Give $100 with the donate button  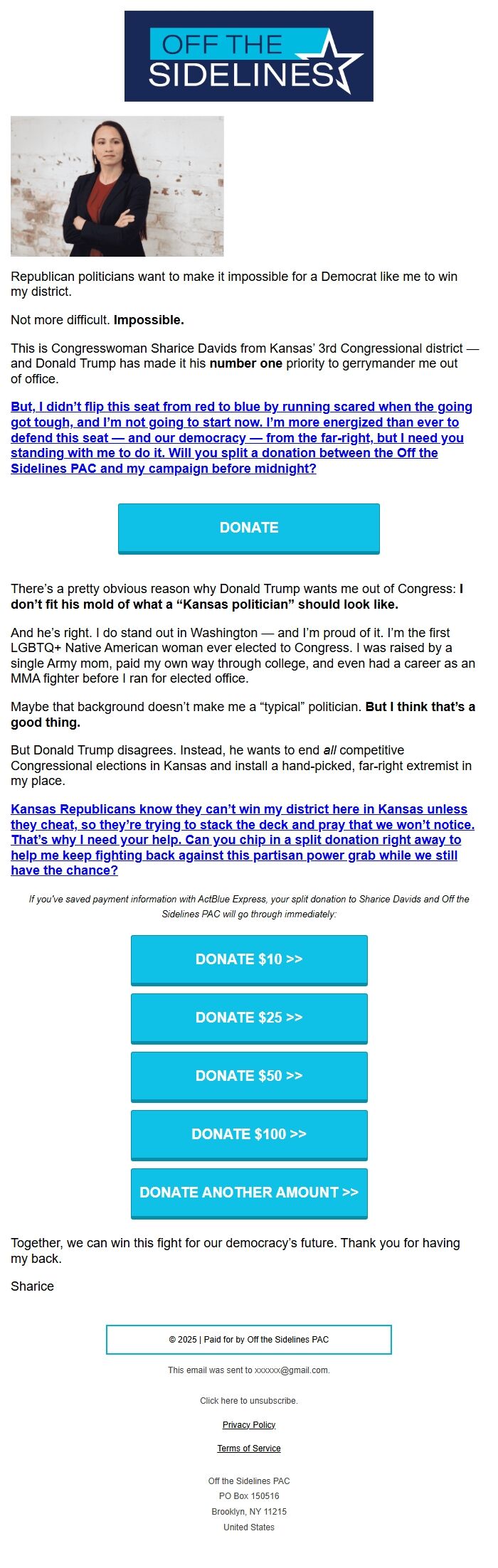coord(248,1134)
